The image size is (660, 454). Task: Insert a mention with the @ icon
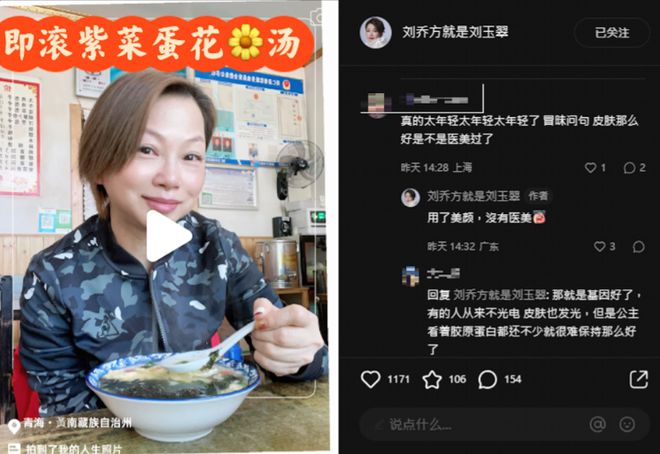(x=597, y=424)
